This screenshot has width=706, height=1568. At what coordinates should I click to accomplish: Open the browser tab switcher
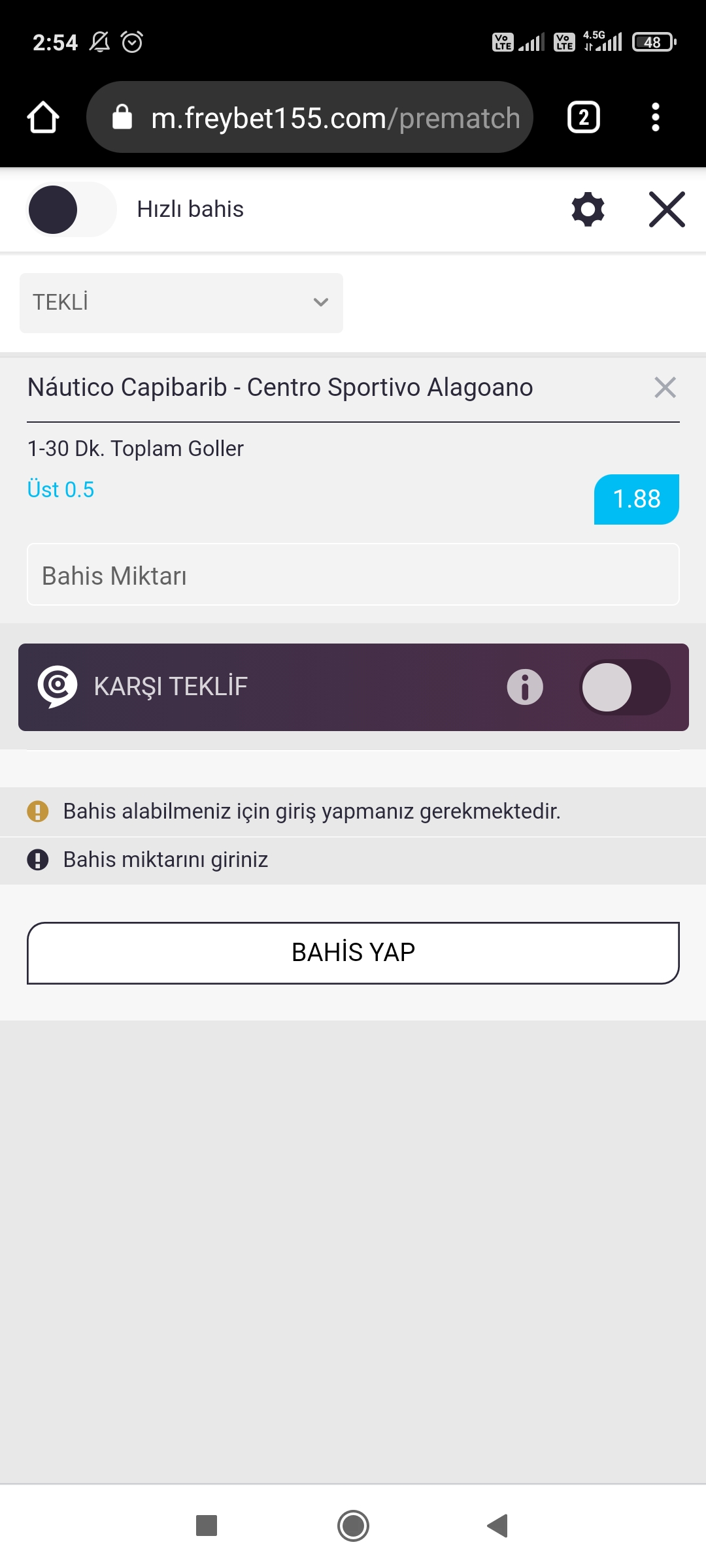coord(584,118)
